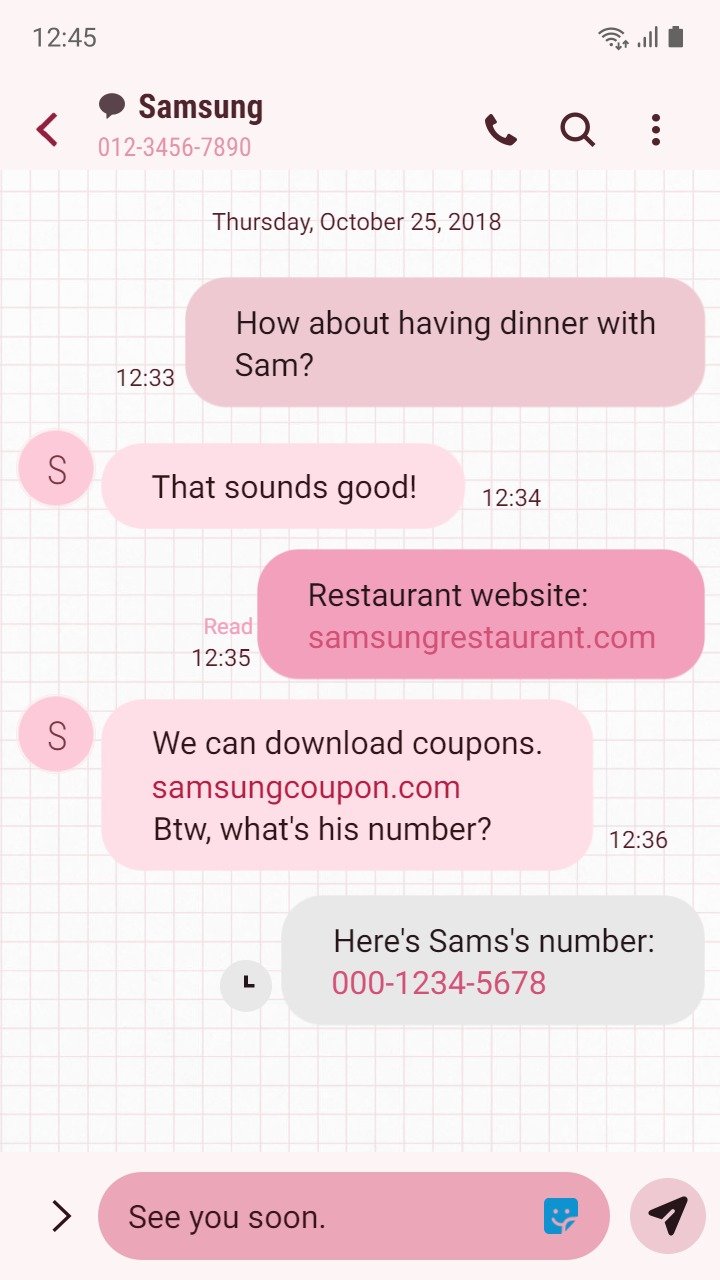720x1280 pixels.
Task: Open the three-dot overflow menu
Action: click(x=655, y=130)
